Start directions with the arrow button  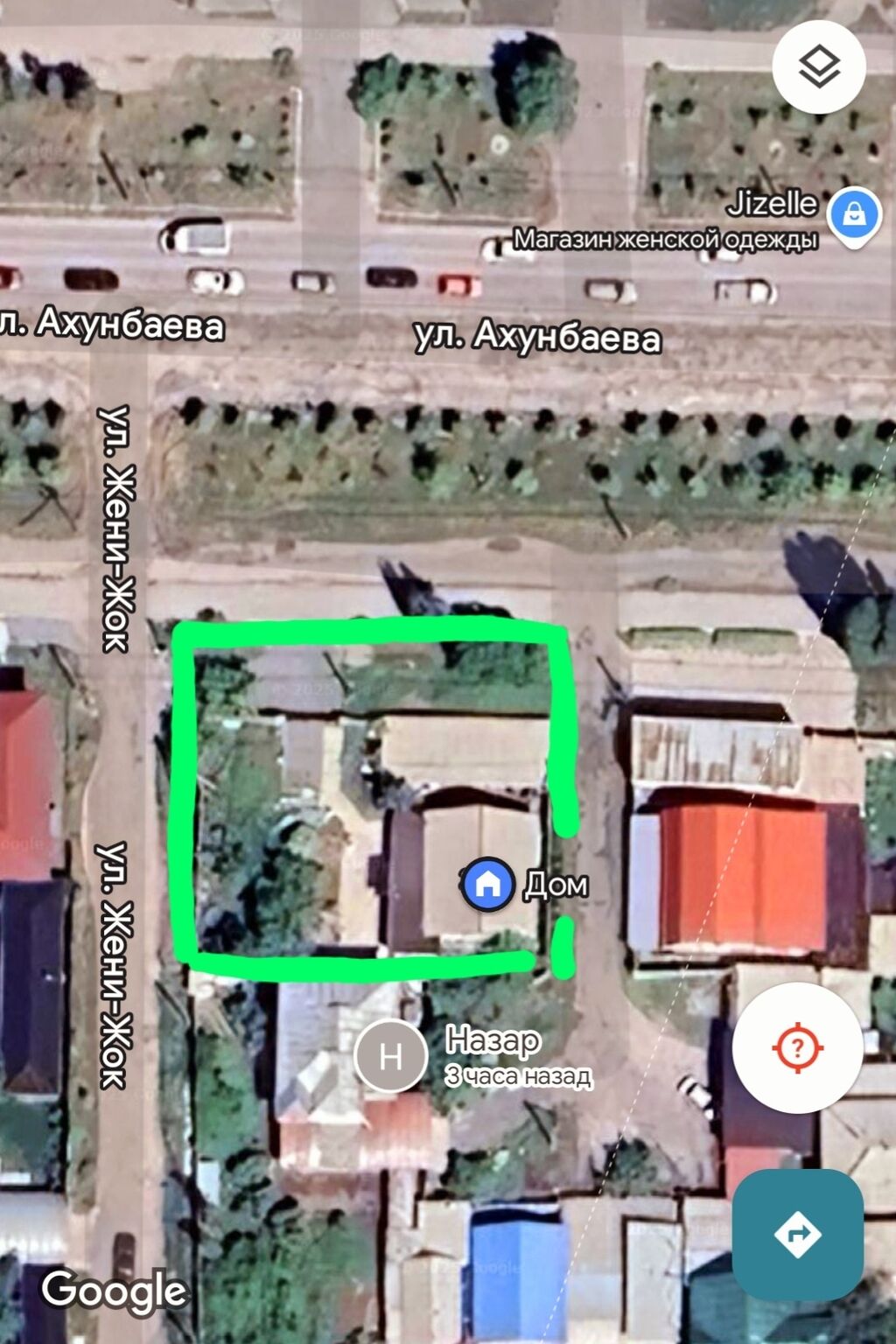tap(797, 1234)
